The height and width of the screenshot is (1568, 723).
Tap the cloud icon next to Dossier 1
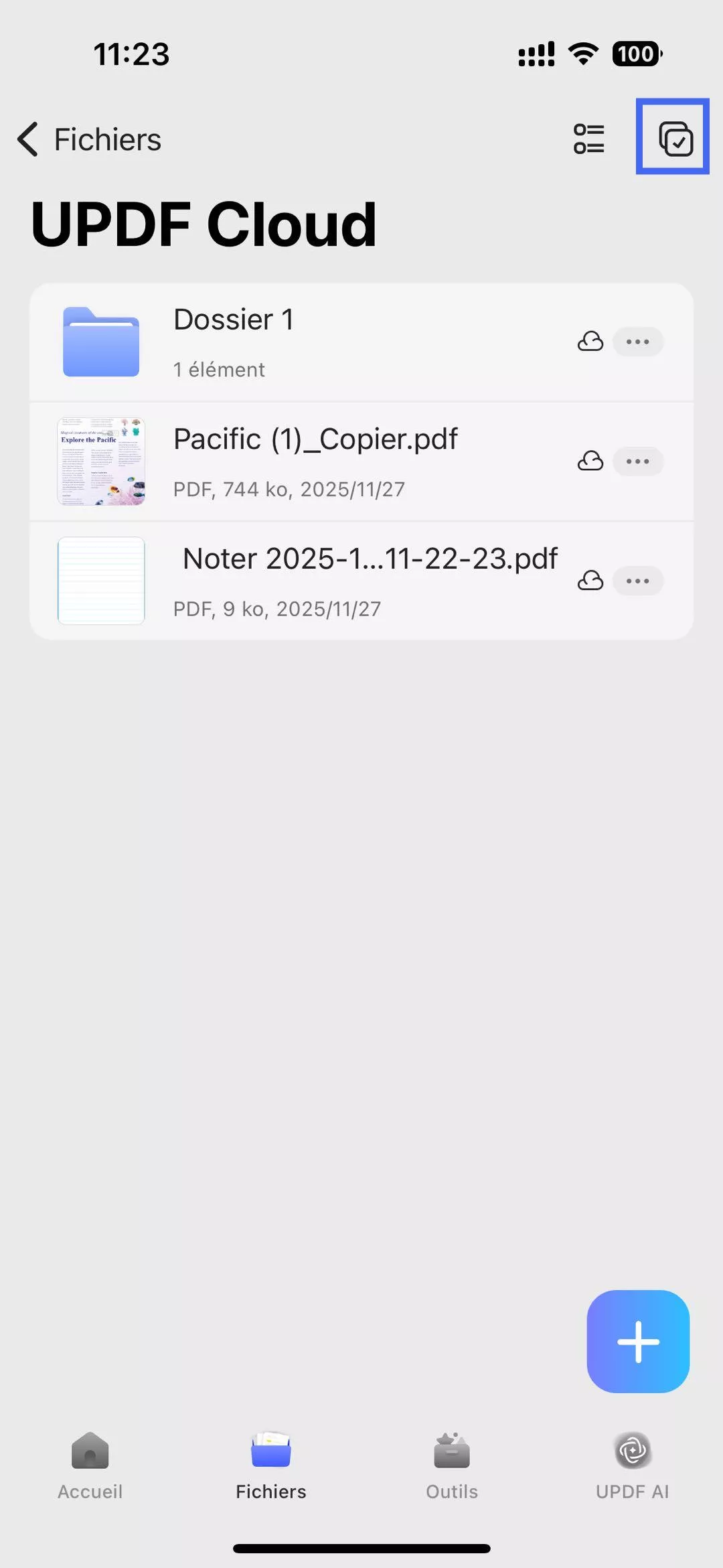[x=590, y=342]
